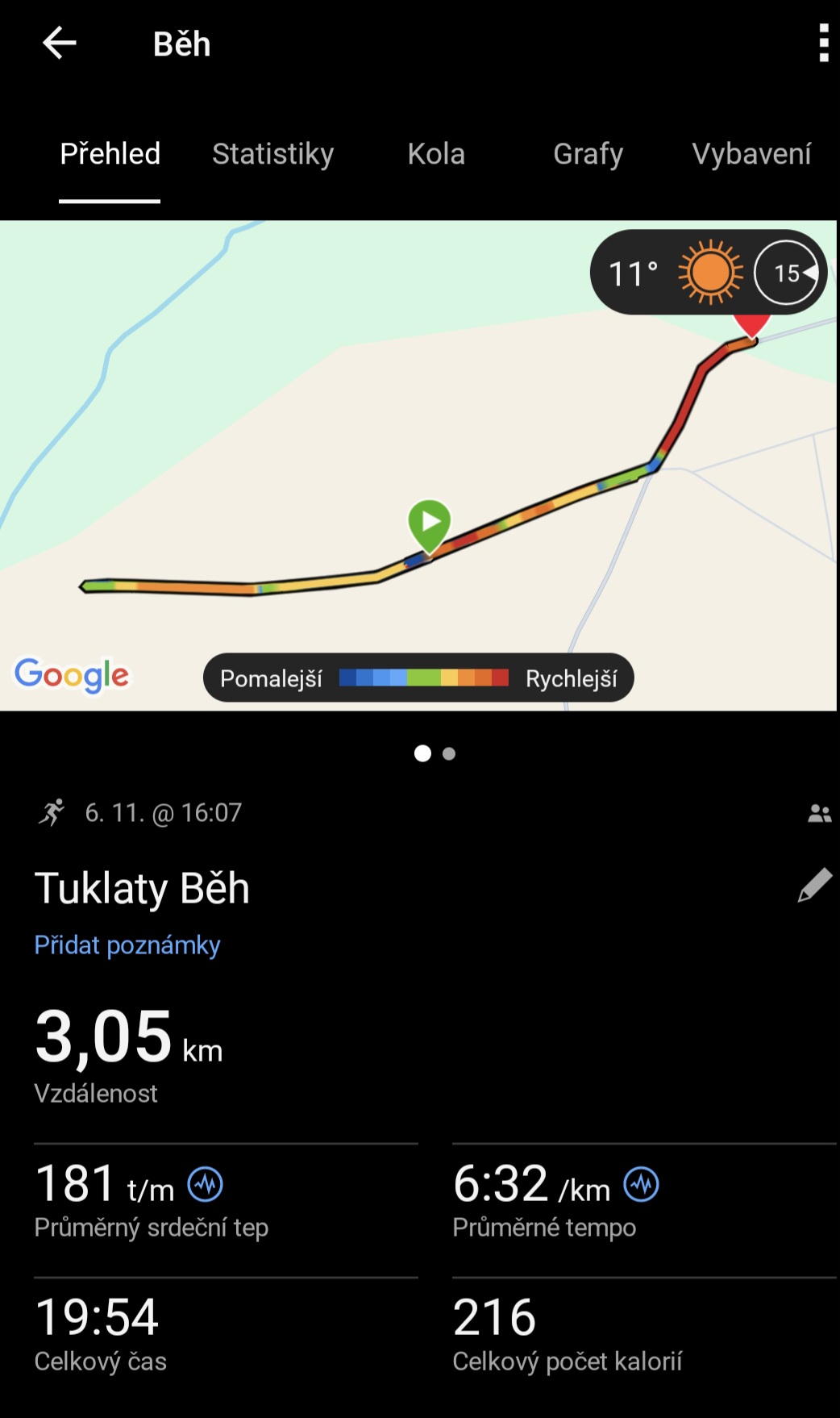Tap the info icon beside Průměrné tempo
This screenshot has width=840, height=1418.
[642, 1185]
